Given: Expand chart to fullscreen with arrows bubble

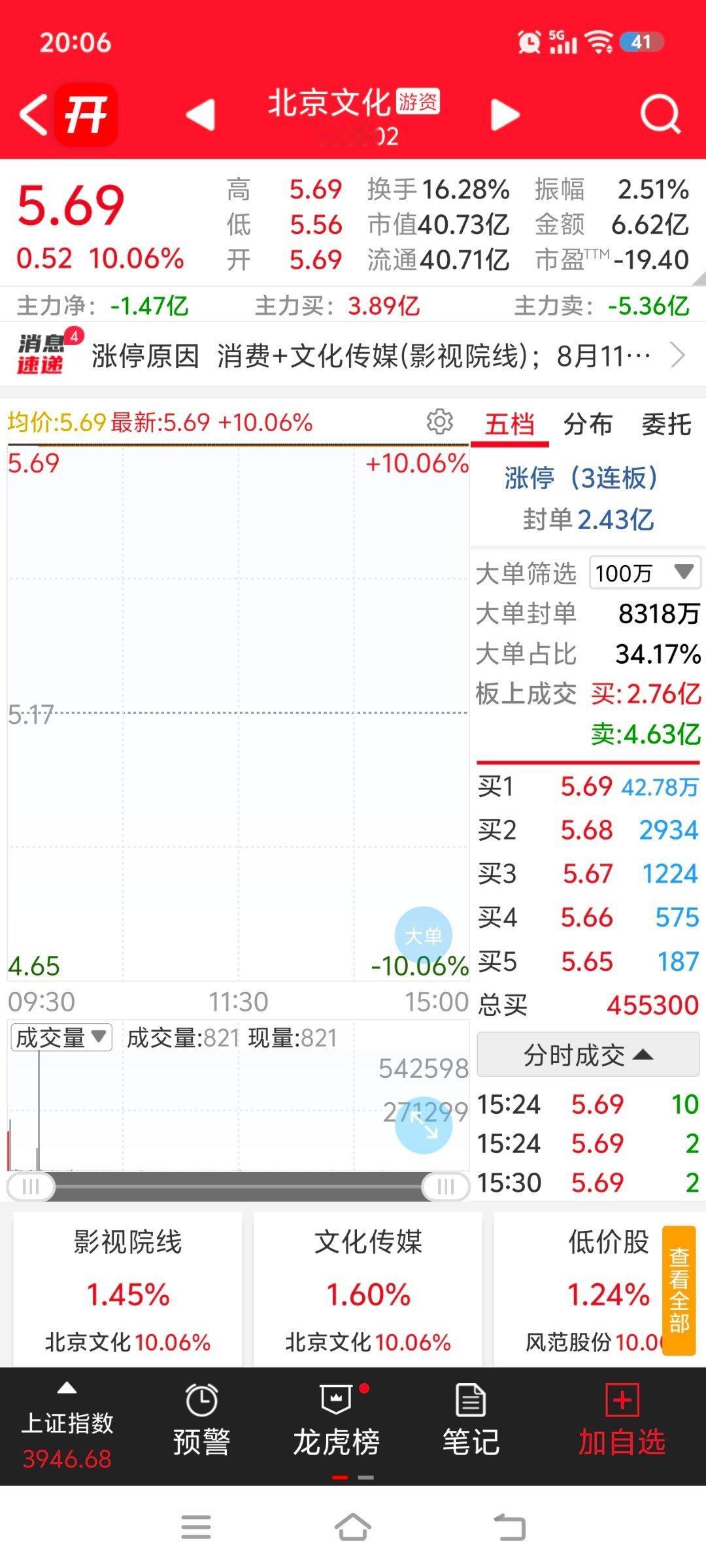Looking at the screenshot, I should [423, 1124].
